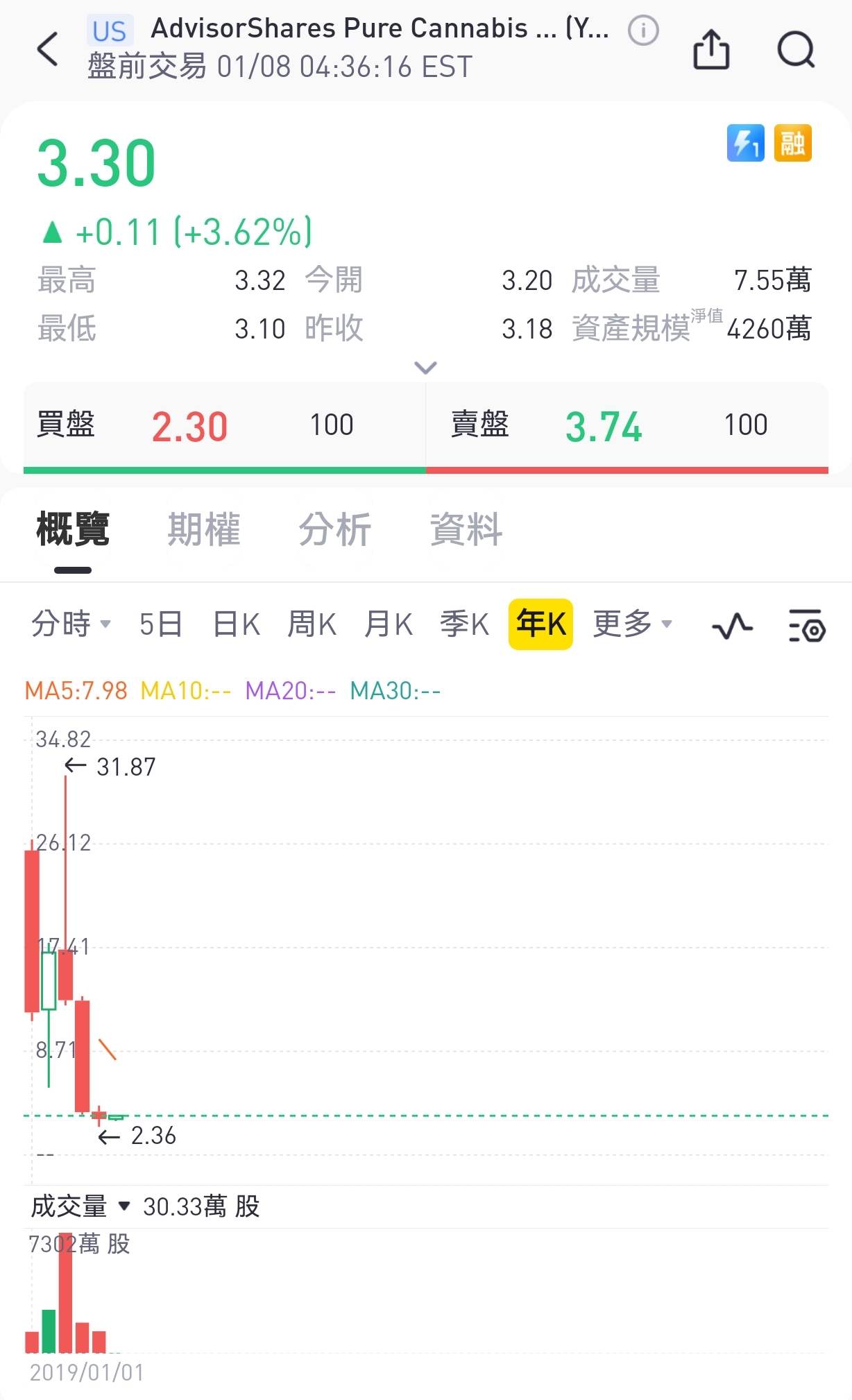Open the share menu via share icon
Image resolution: width=852 pixels, height=1400 pixels.
pyautogui.click(x=712, y=50)
